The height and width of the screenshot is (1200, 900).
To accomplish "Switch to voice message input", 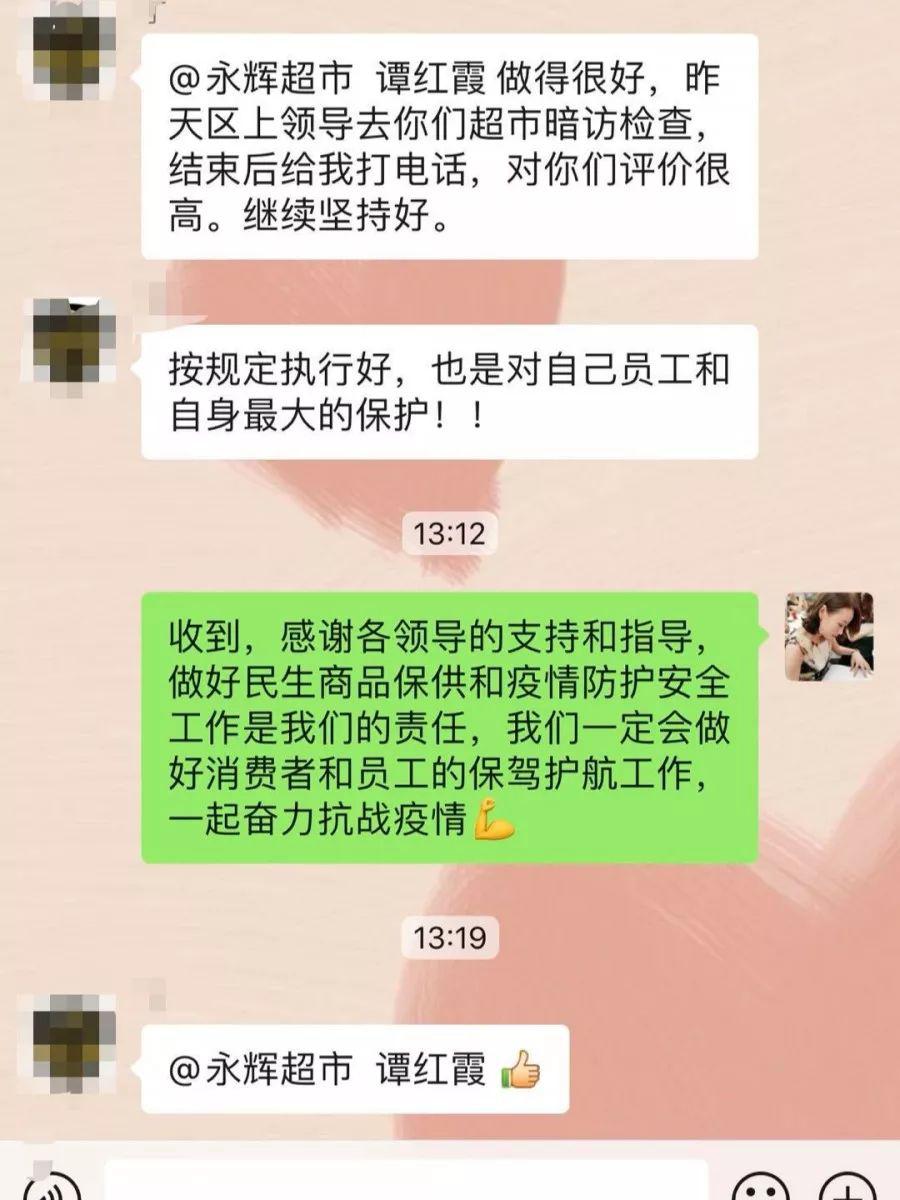I will [50, 1189].
